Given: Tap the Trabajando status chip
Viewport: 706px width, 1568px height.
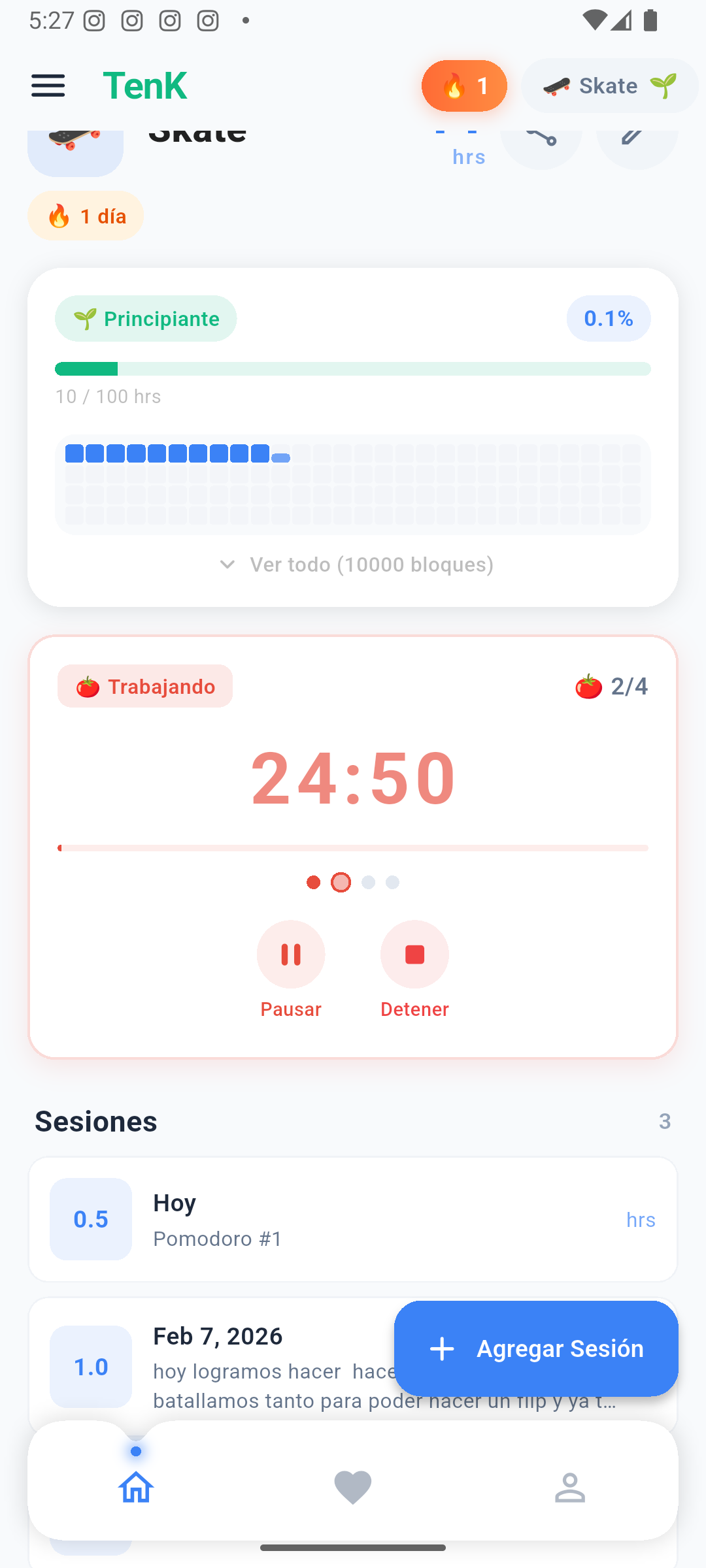Looking at the screenshot, I should [144, 685].
